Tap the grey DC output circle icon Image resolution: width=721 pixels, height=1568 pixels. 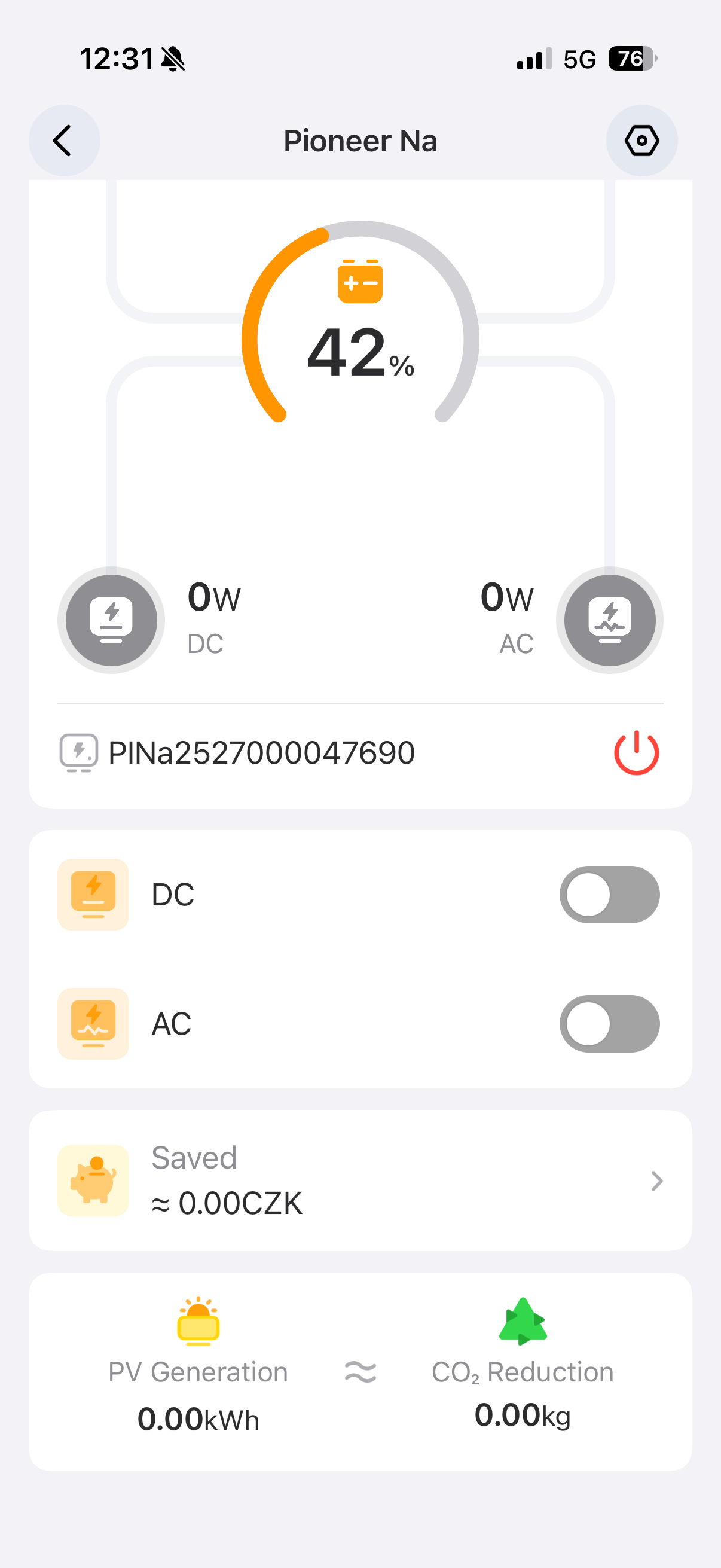click(x=111, y=620)
